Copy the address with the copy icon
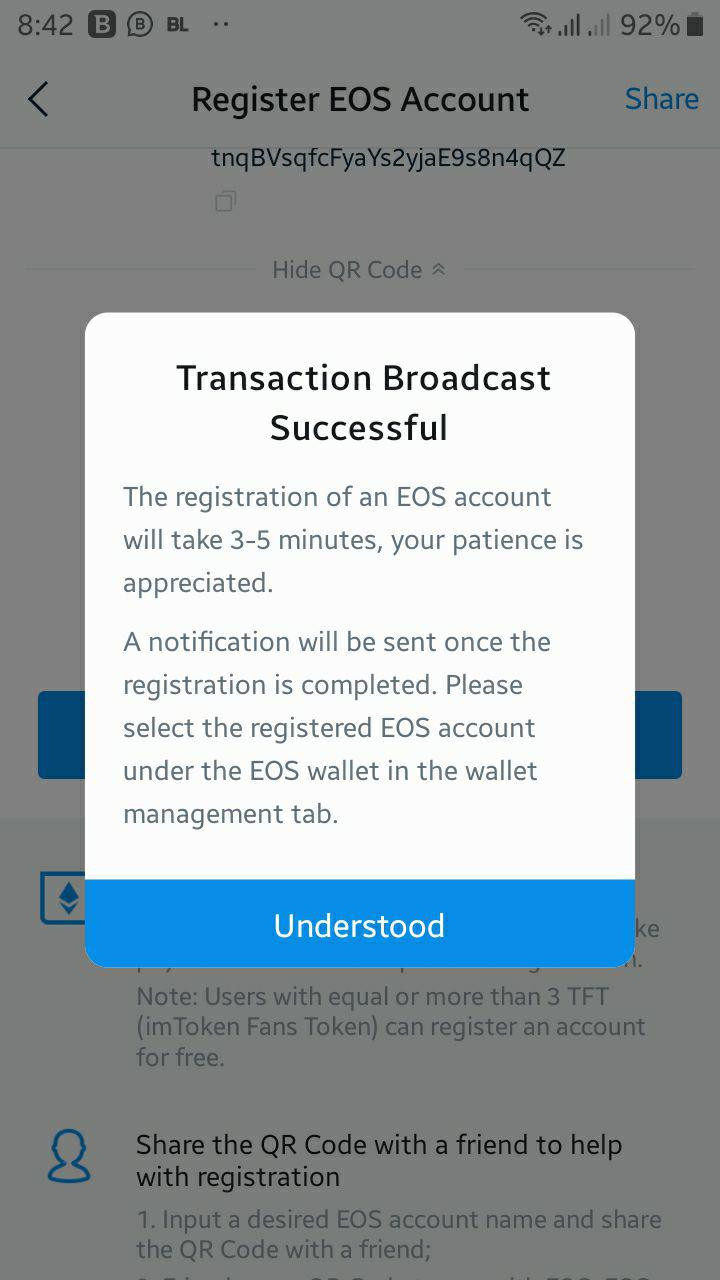This screenshot has height=1280, width=720. click(226, 201)
